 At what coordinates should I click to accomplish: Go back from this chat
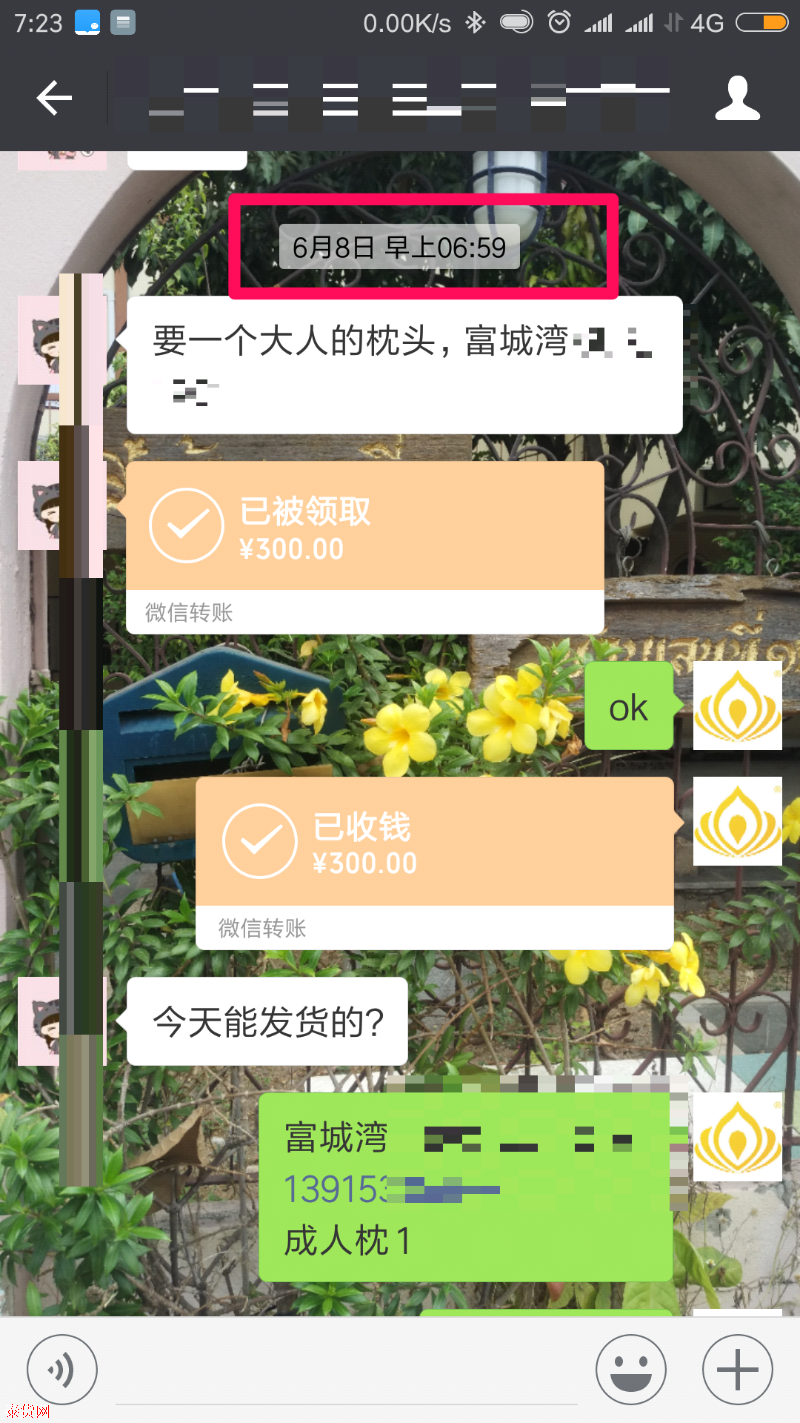[x=54, y=98]
